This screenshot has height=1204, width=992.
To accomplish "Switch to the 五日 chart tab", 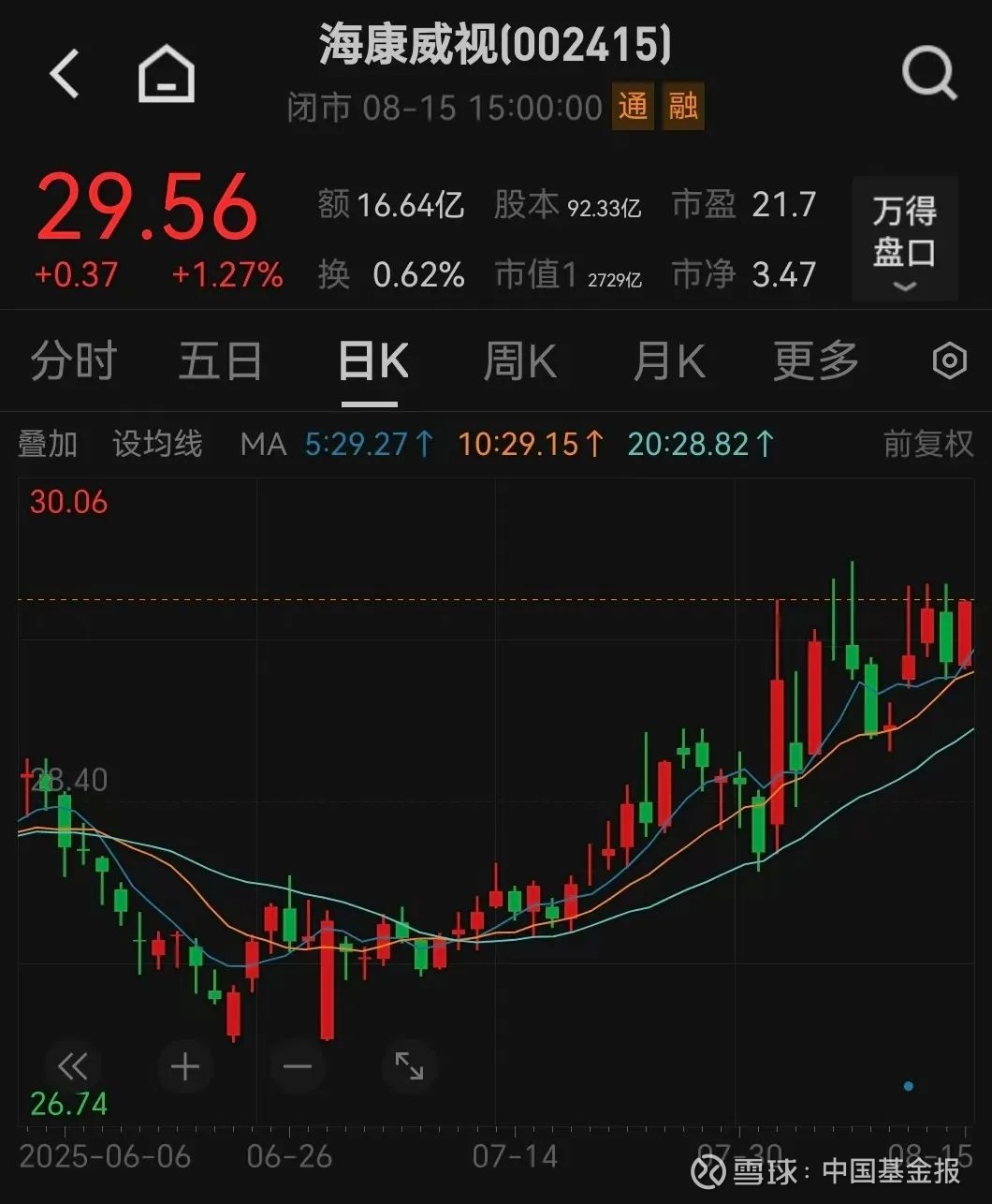I will point(220,361).
